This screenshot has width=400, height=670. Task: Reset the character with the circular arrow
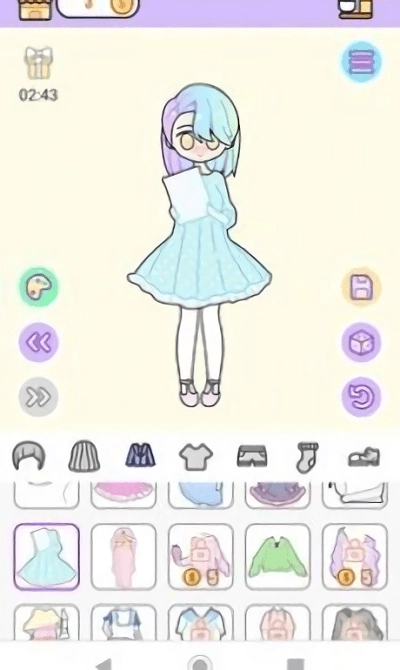point(361,397)
